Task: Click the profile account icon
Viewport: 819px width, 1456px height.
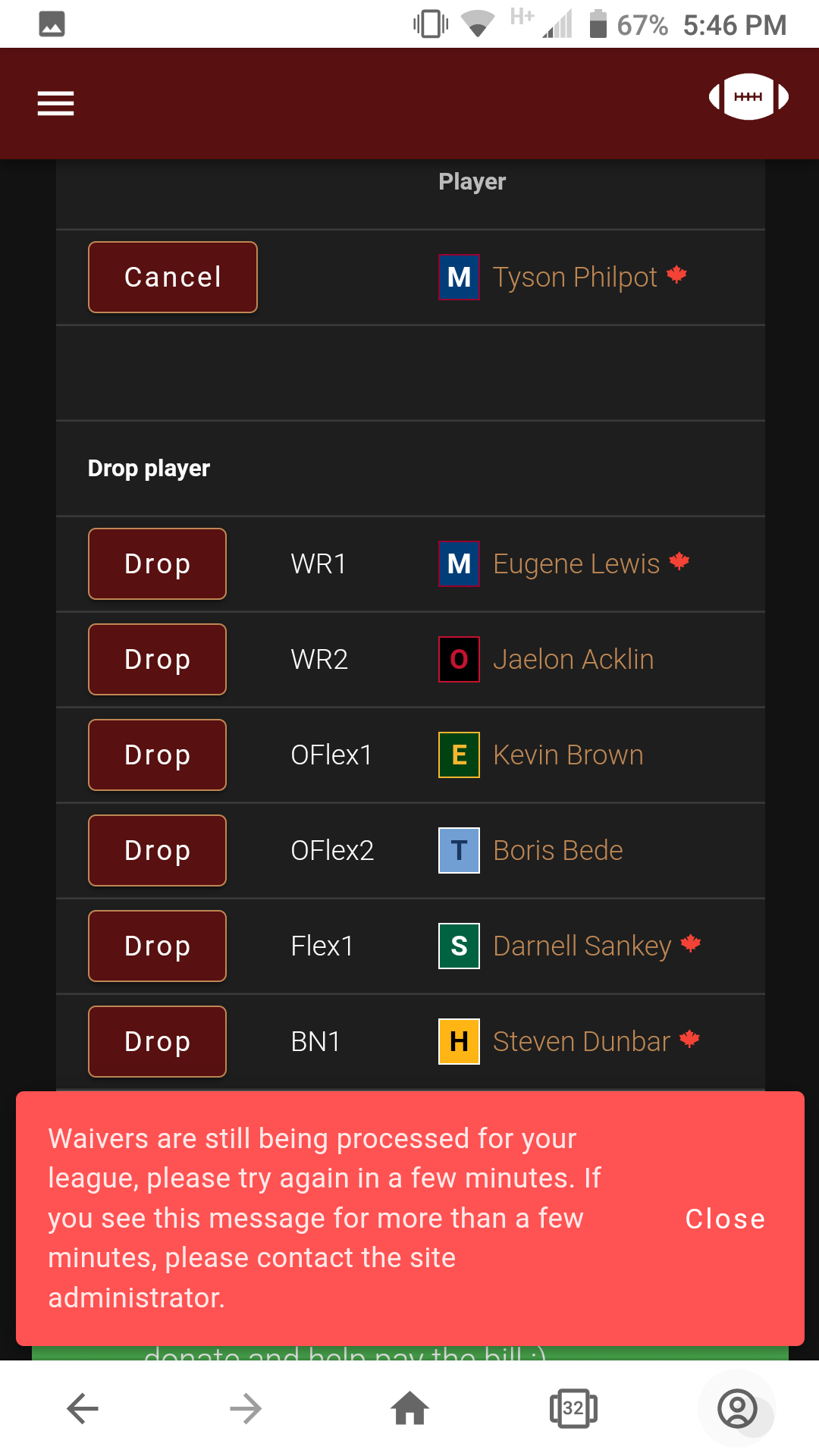Action: pos(736,1408)
